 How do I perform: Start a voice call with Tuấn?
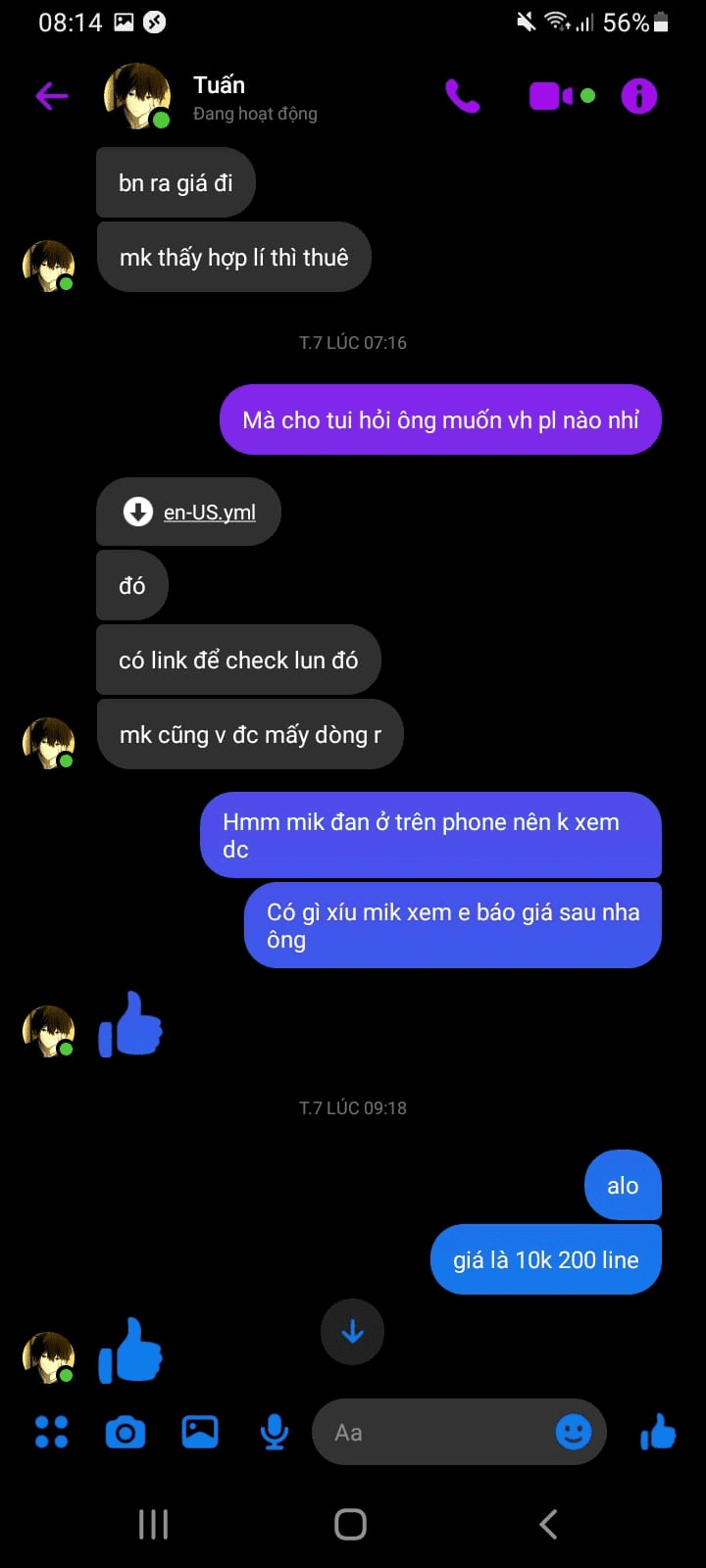coord(462,96)
